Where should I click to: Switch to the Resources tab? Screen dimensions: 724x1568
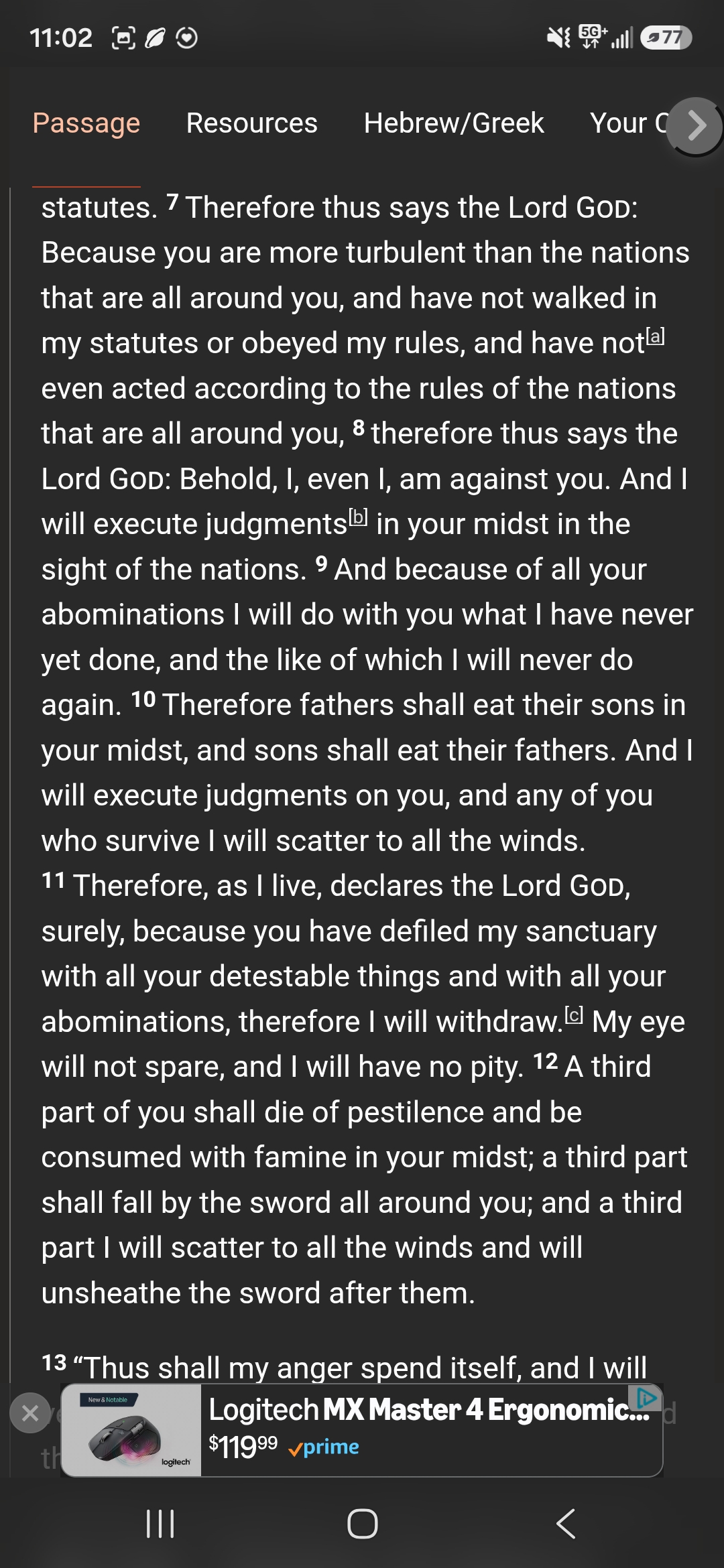(x=251, y=123)
